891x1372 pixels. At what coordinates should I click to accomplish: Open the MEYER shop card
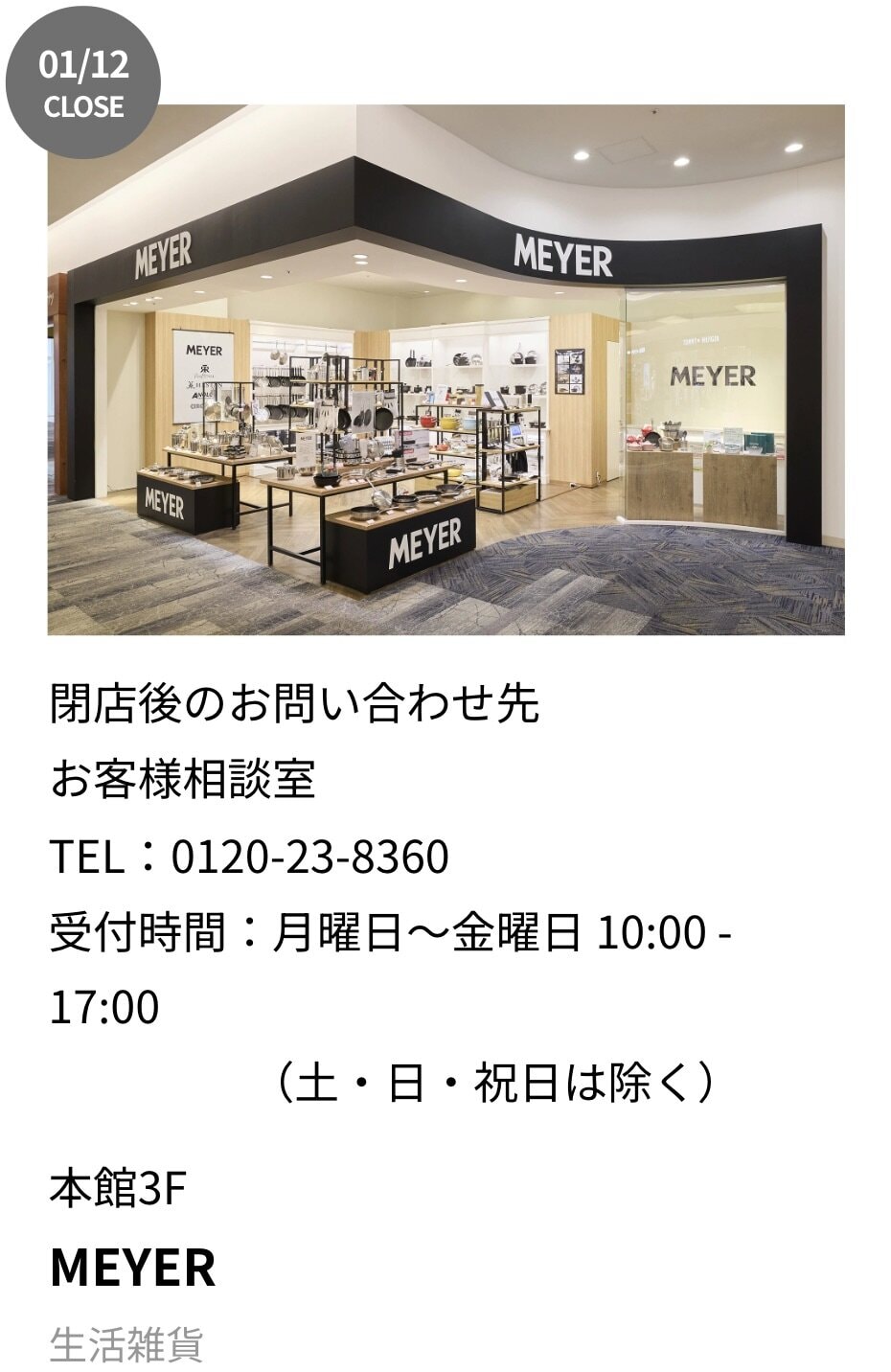445,370
